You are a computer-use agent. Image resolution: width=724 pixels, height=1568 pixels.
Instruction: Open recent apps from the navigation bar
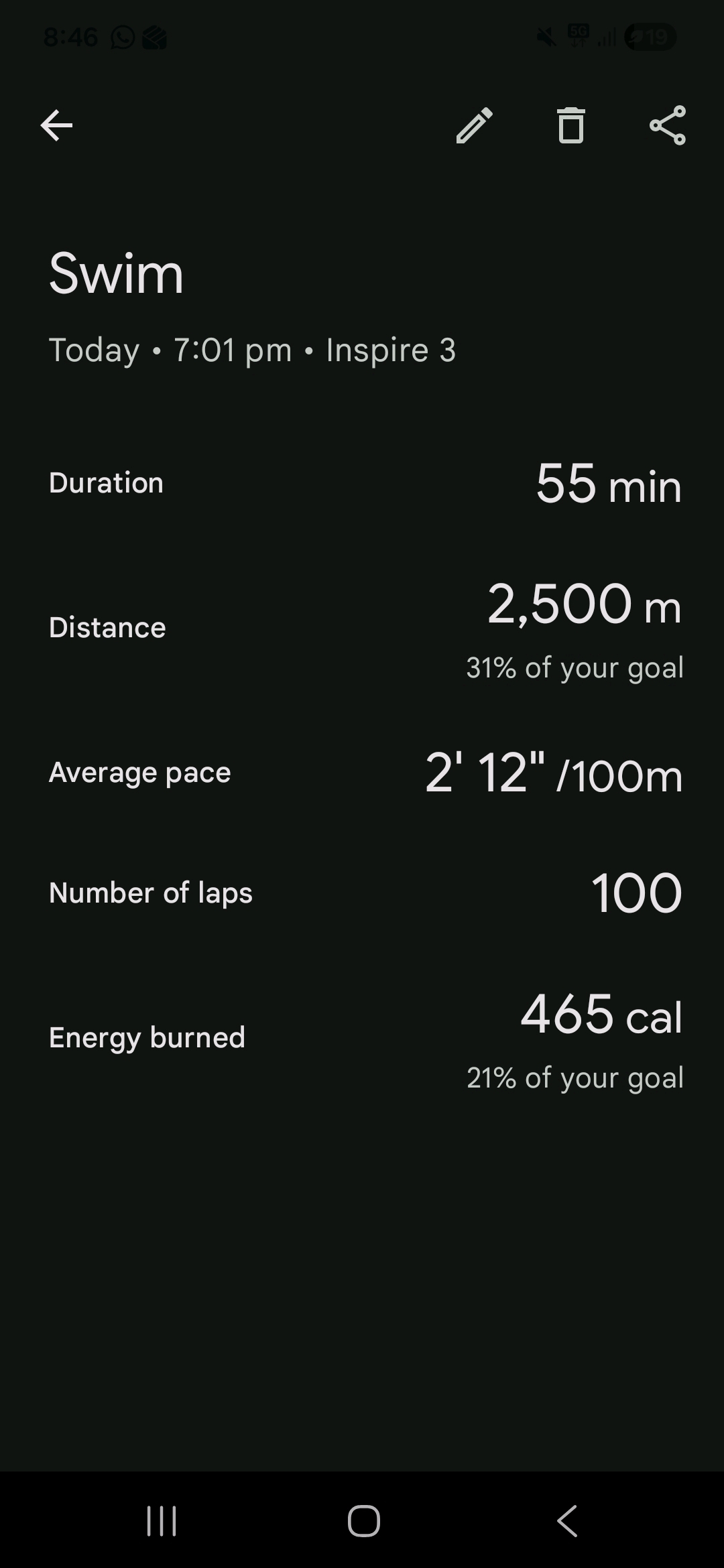[162, 1521]
